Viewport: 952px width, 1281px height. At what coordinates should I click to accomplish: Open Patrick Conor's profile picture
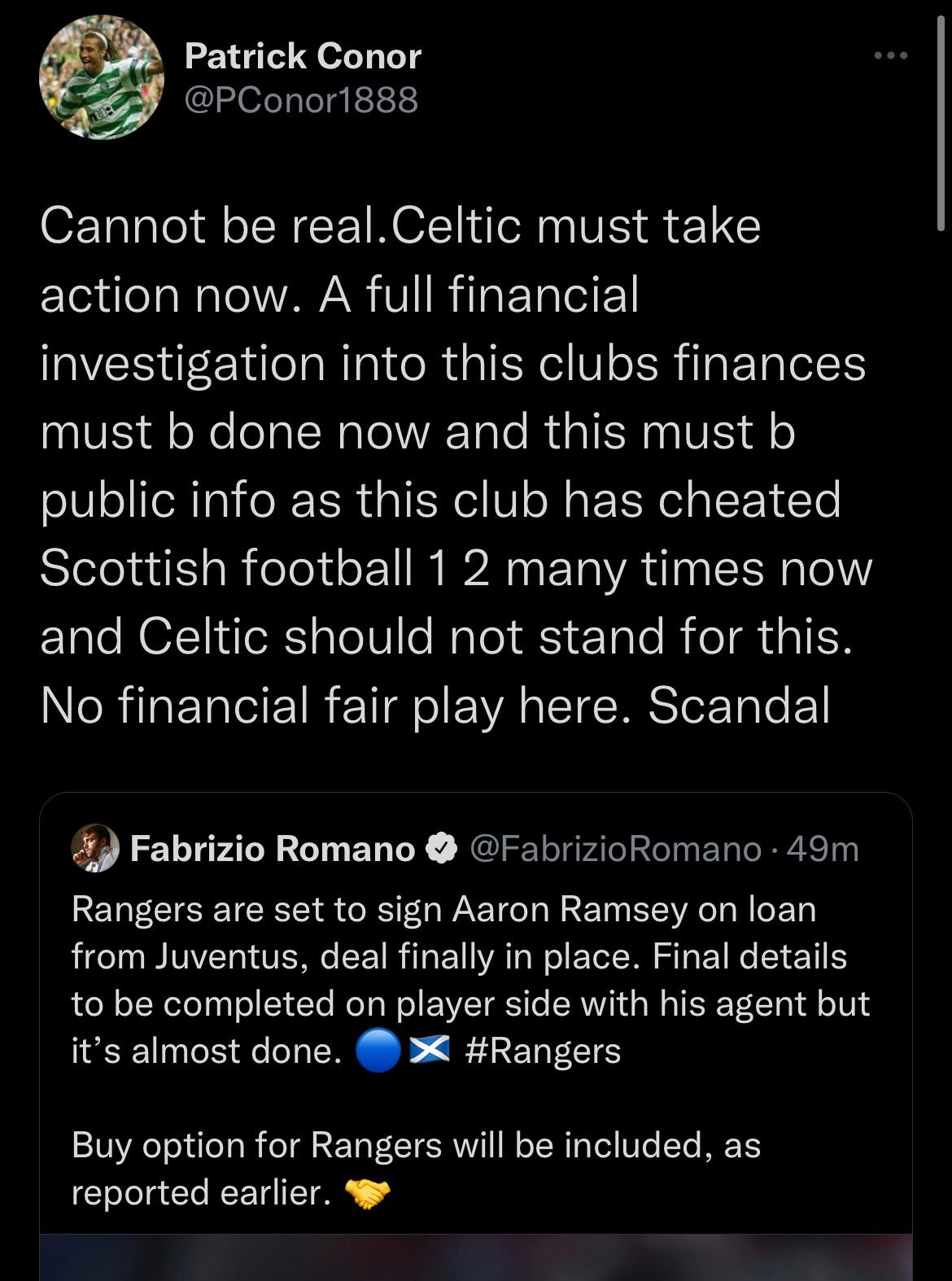click(x=101, y=78)
